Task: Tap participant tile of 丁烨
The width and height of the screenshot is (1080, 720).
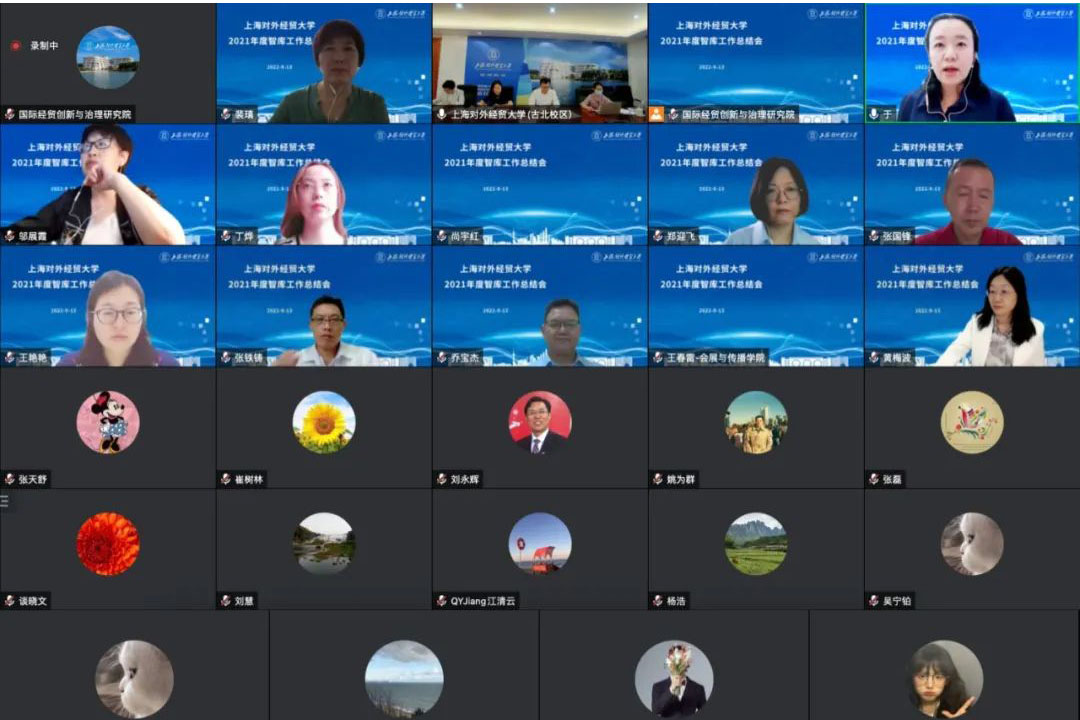Action: point(323,184)
